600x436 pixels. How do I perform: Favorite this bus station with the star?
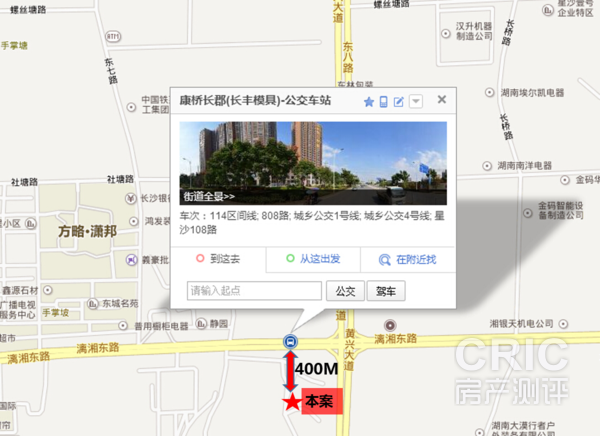click(x=368, y=102)
